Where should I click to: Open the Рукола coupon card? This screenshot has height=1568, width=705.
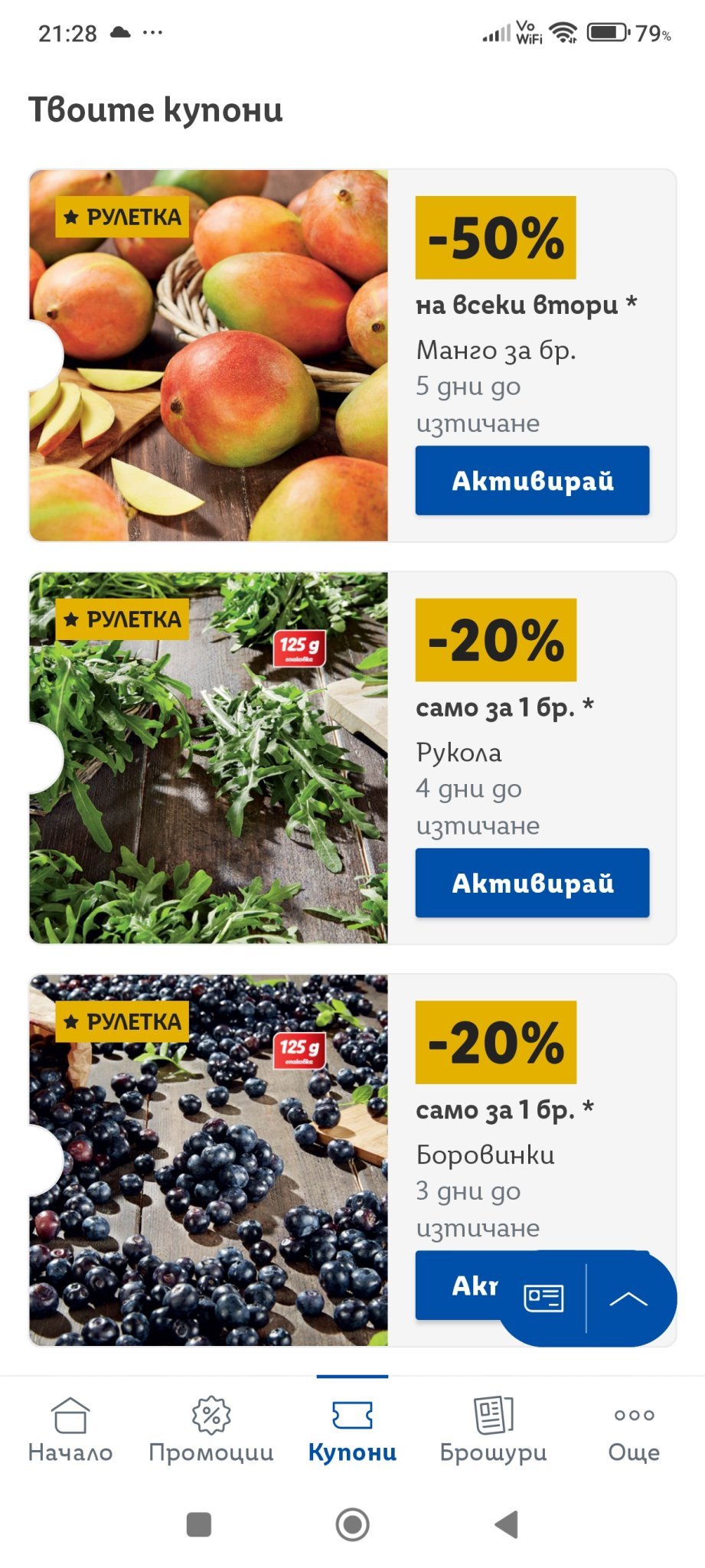(208, 758)
